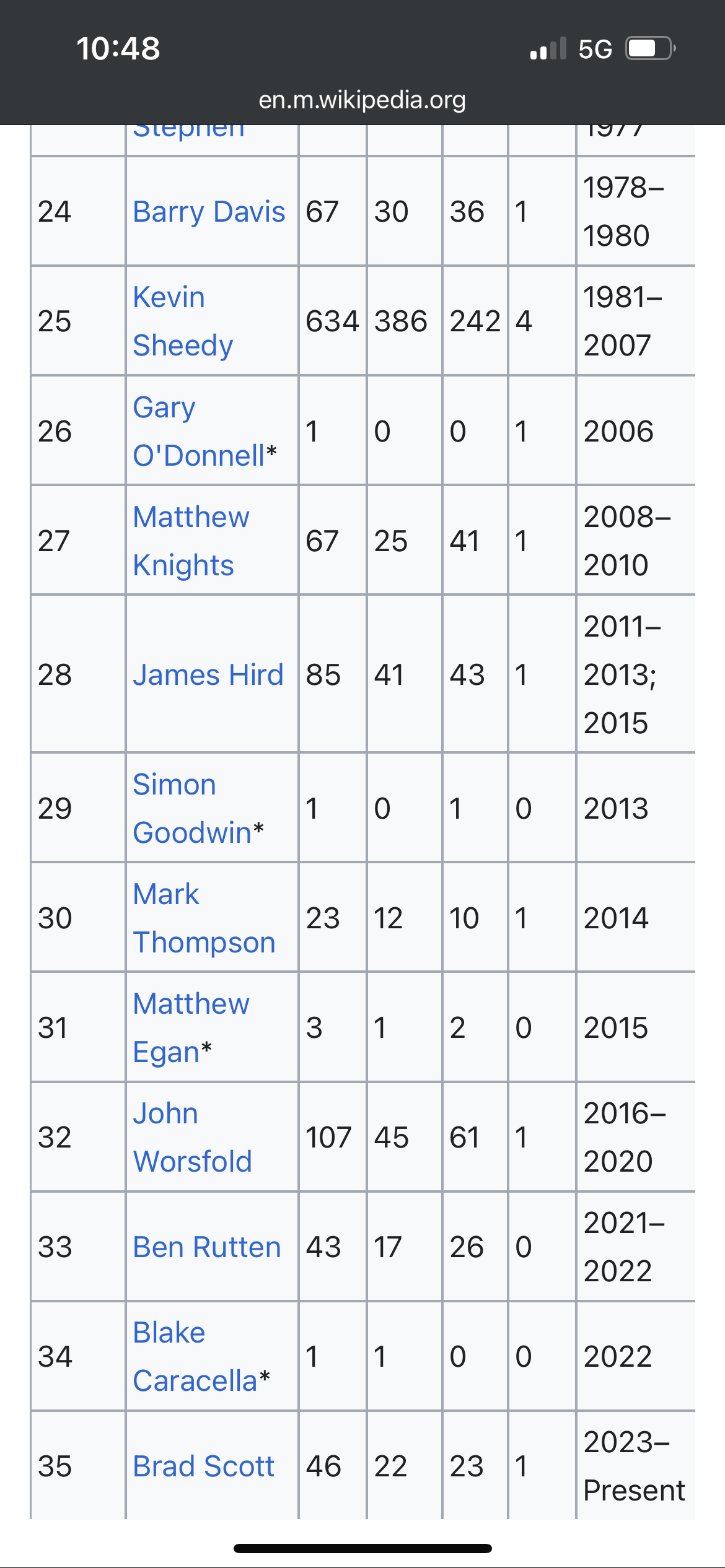Image resolution: width=725 pixels, height=1568 pixels.
Task: Follow the Brad Scott link
Action: [203, 1466]
